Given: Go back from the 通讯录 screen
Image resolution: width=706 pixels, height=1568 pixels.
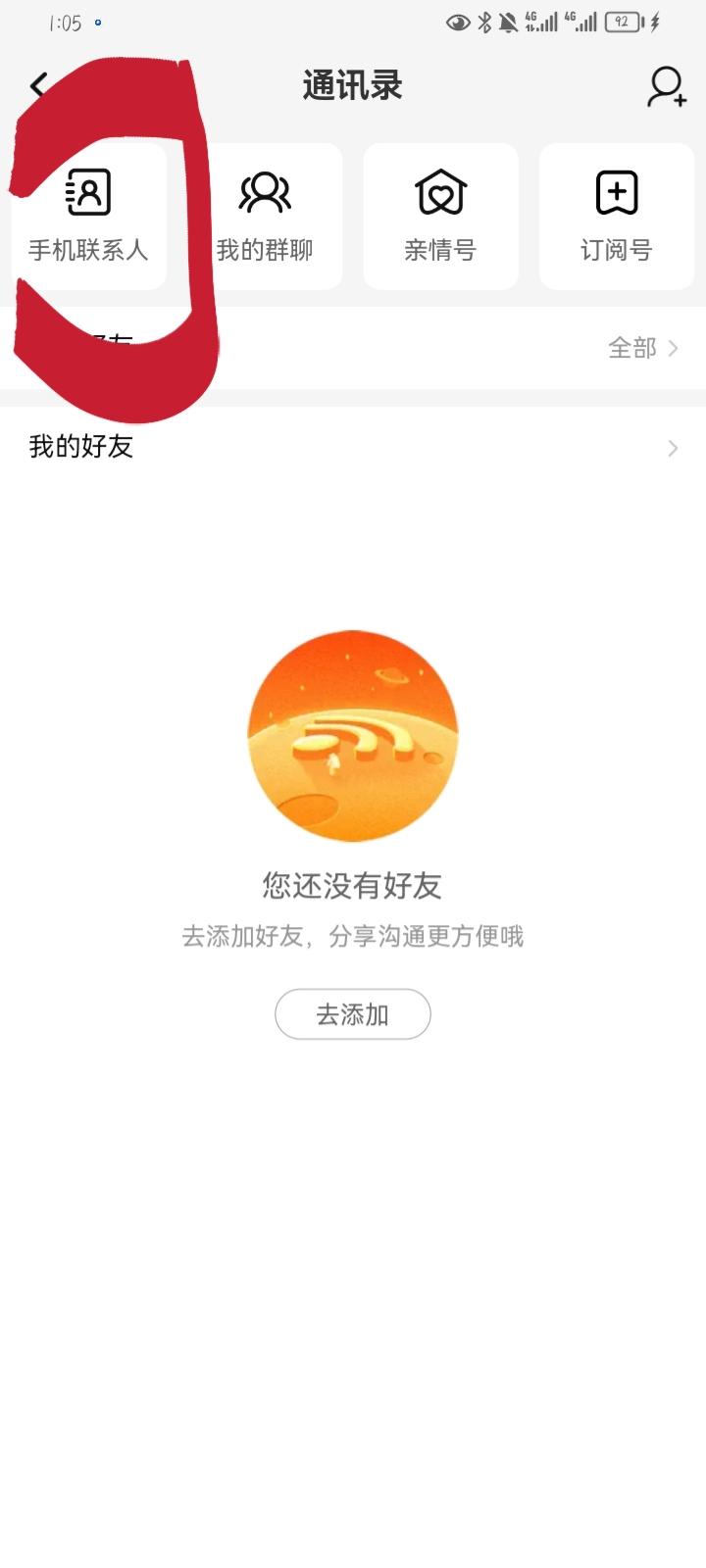Looking at the screenshot, I should [x=39, y=85].
